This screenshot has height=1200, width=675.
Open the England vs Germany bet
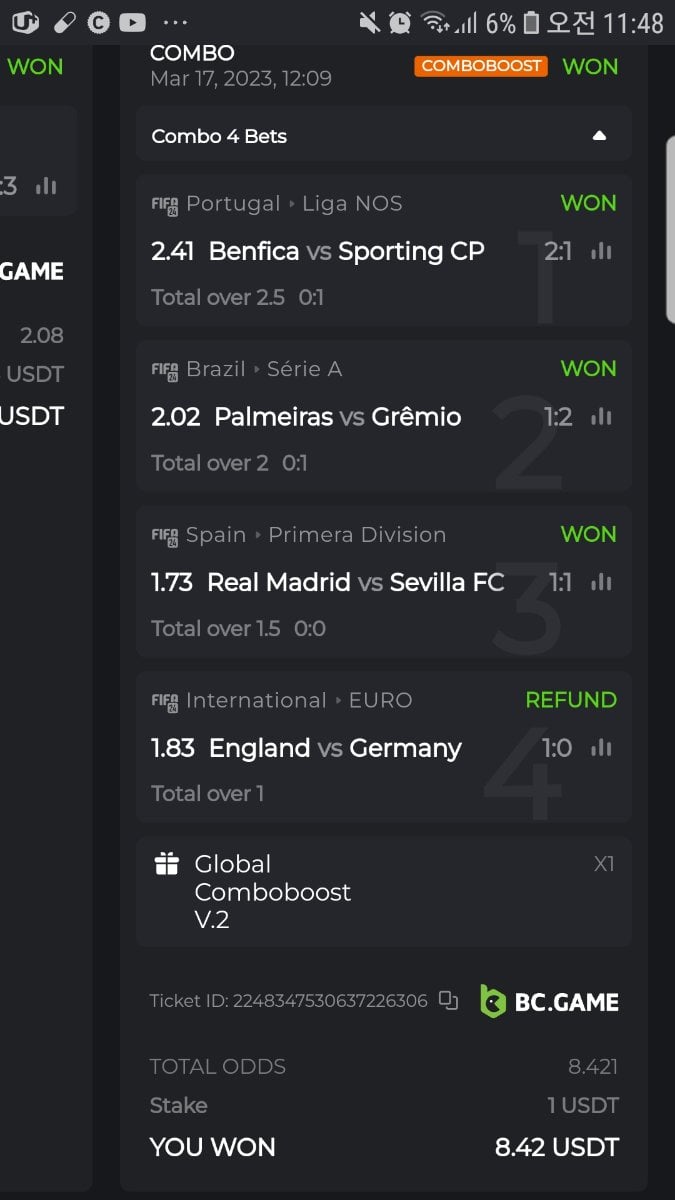point(335,748)
